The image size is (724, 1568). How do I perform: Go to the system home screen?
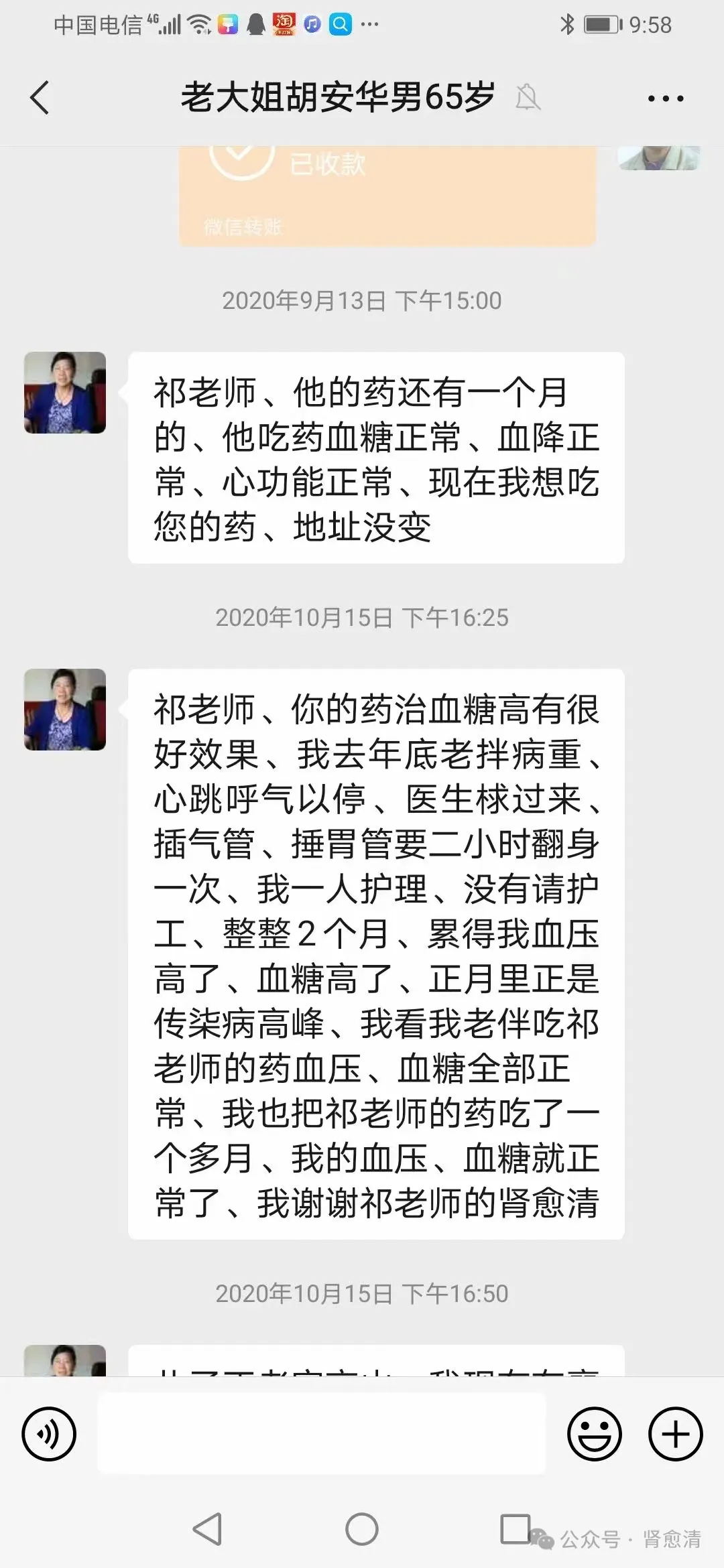point(362,1530)
